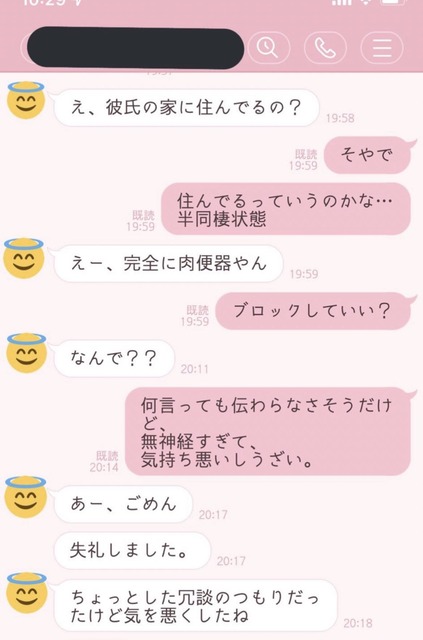Tap the avatar next to なんで？？ message
This screenshot has height=640, width=423.
coord(27,353)
